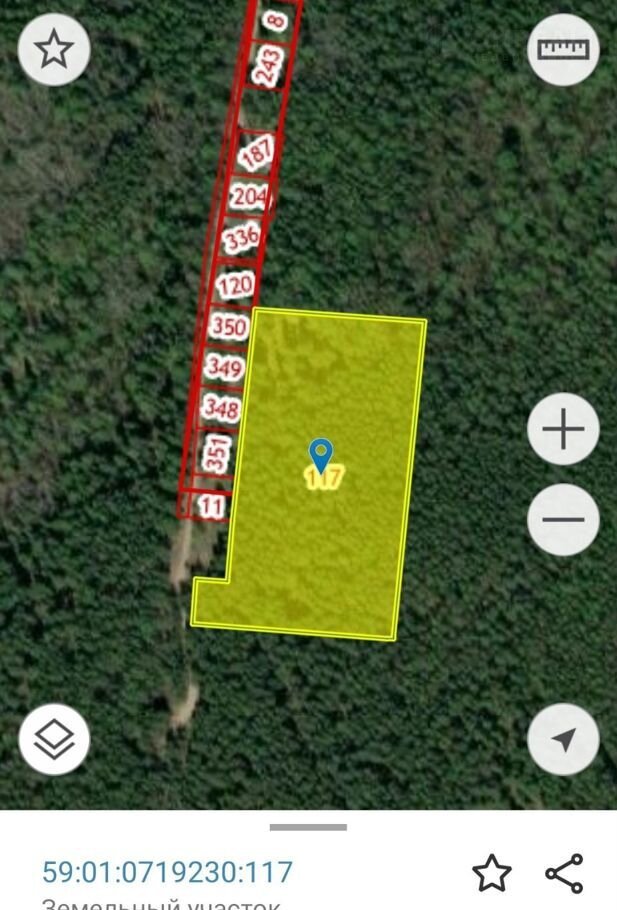617x910 pixels.
Task: Share the parcel 59:01:0719230:117 details
Action: (564, 873)
